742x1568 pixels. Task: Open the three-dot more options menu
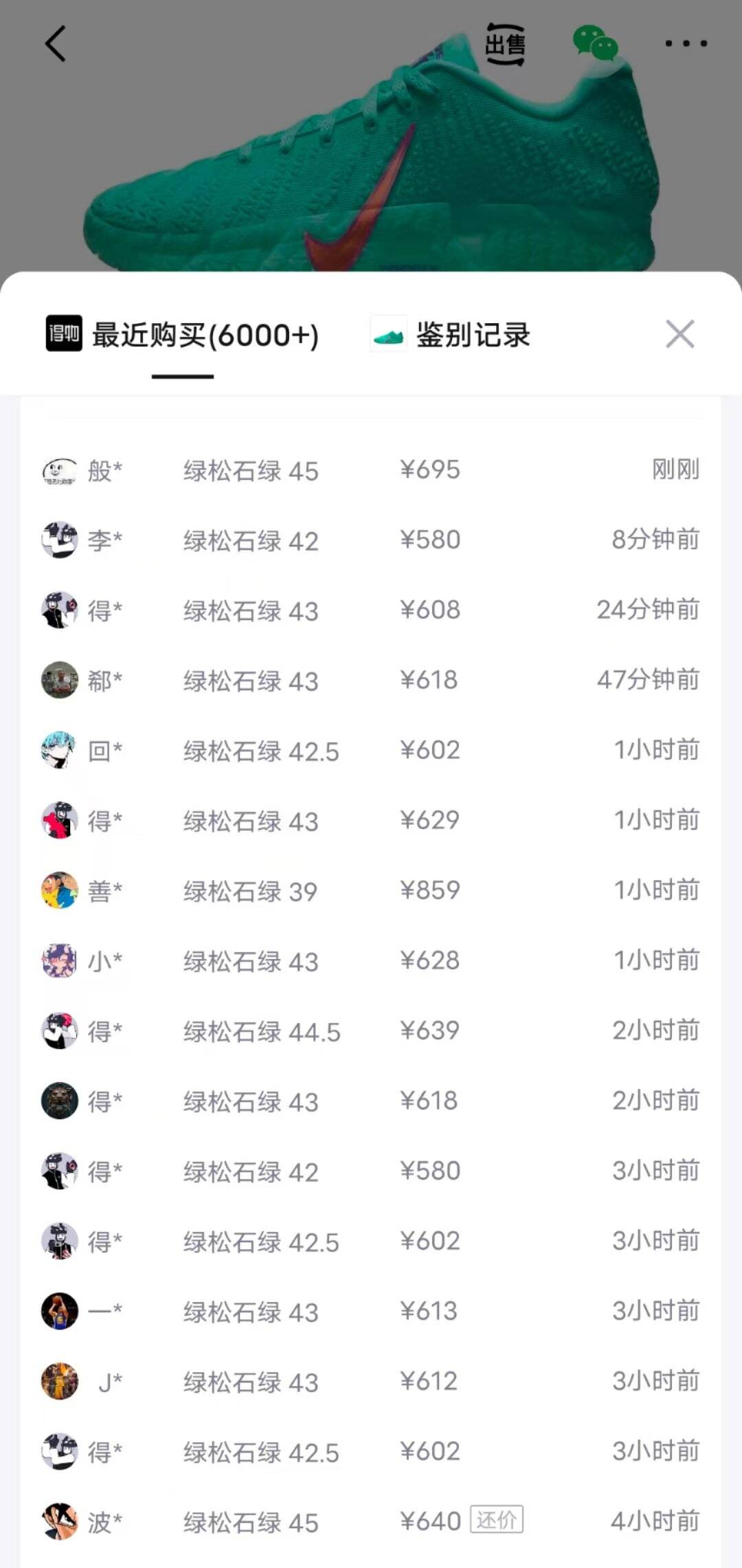pyautogui.click(x=686, y=43)
